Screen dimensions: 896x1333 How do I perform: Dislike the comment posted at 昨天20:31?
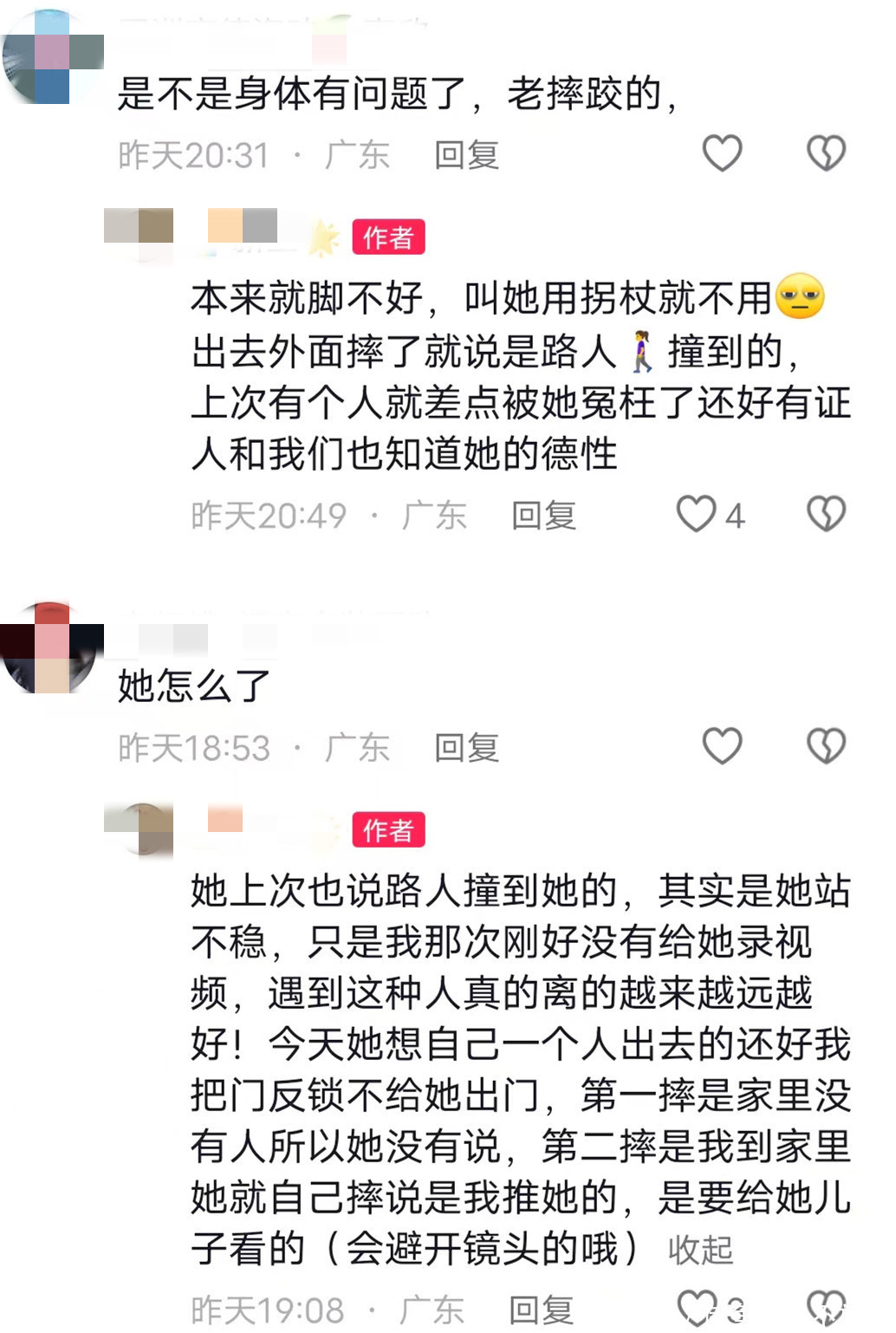click(825, 153)
